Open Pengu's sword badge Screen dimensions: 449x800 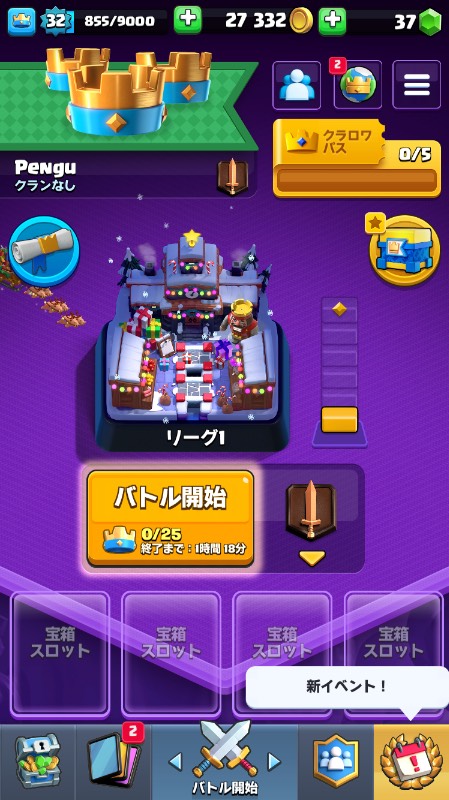tap(233, 177)
